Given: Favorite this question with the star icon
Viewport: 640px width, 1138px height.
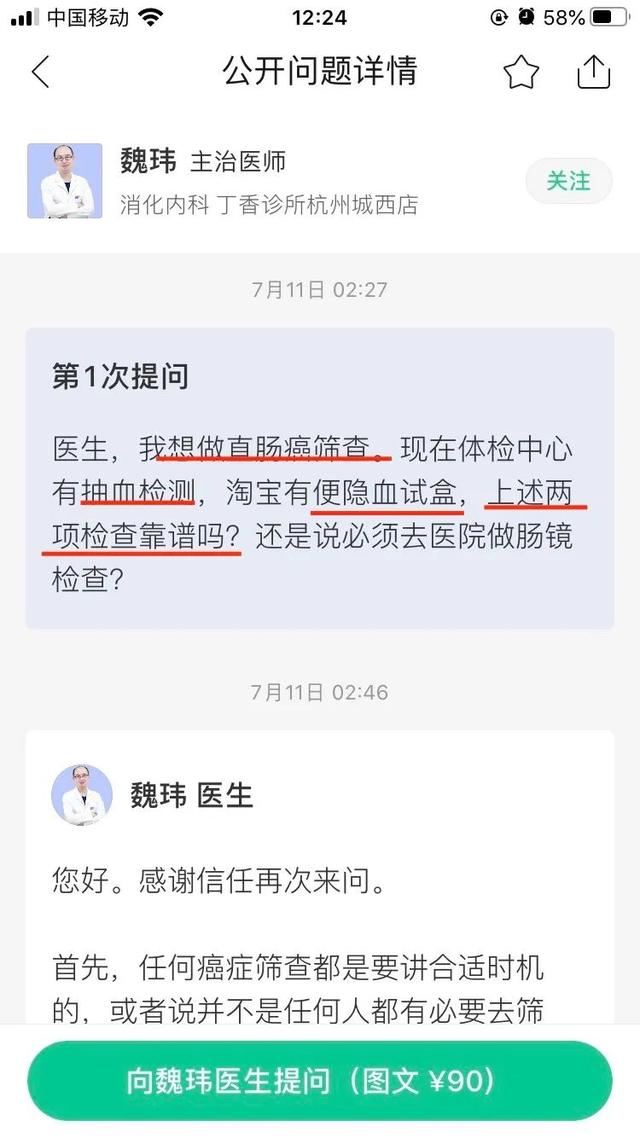Looking at the screenshot, I should (x=520, y=72).
